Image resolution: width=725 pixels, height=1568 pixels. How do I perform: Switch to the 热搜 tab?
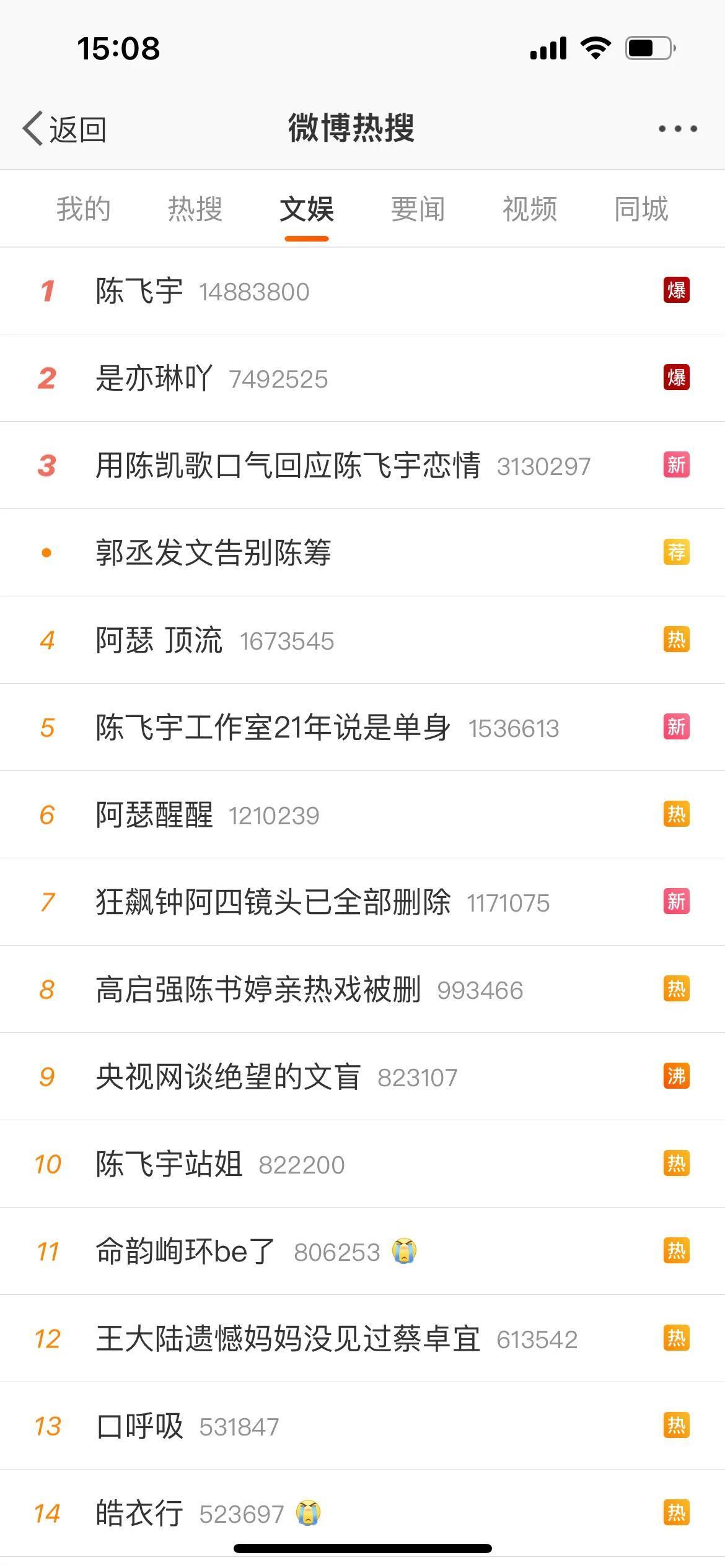point(195,209)
